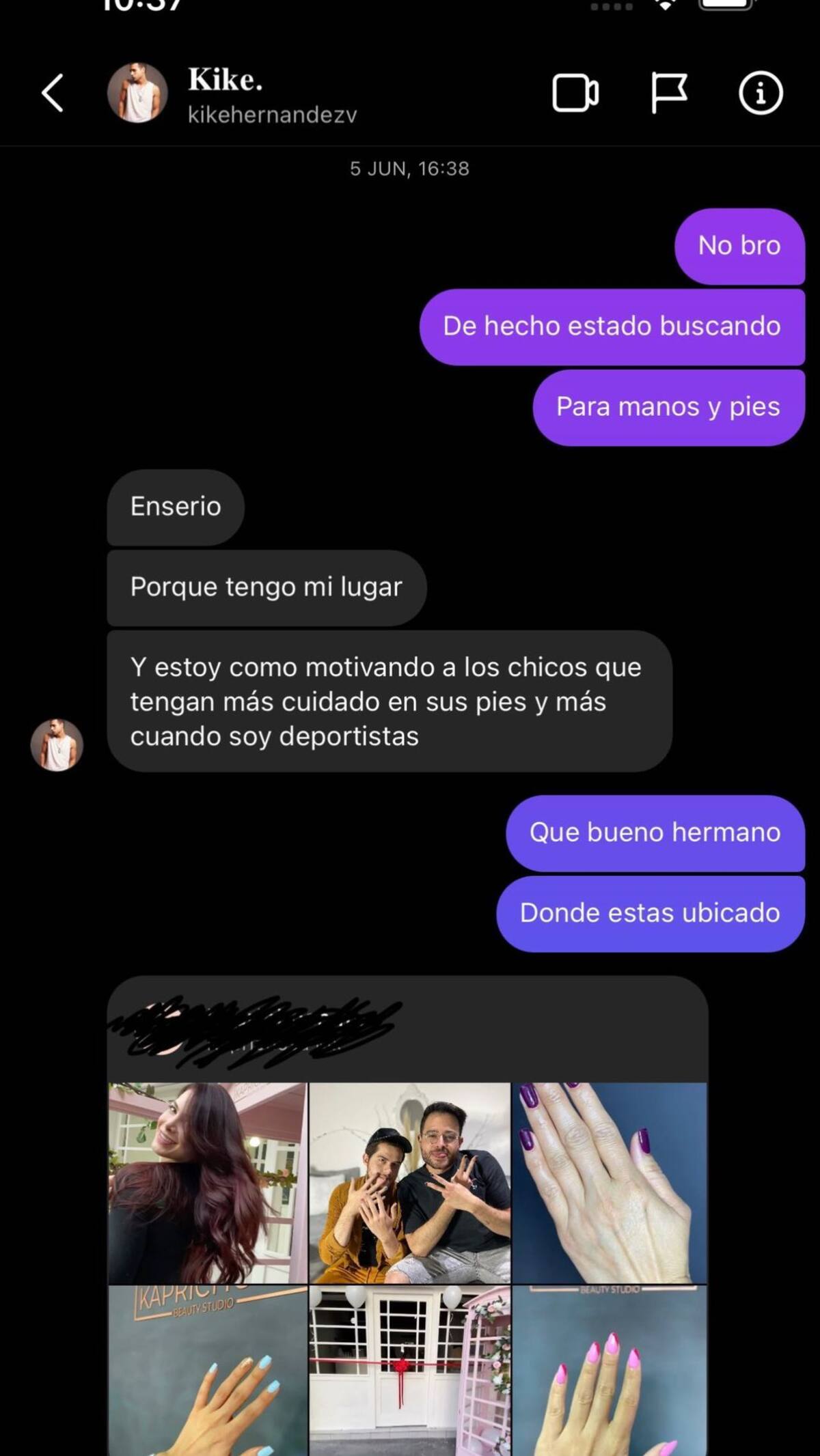Flag this conversation with Kike
Image resolution: width=820 pixels, height=1456 pixels.
point(668,93)
